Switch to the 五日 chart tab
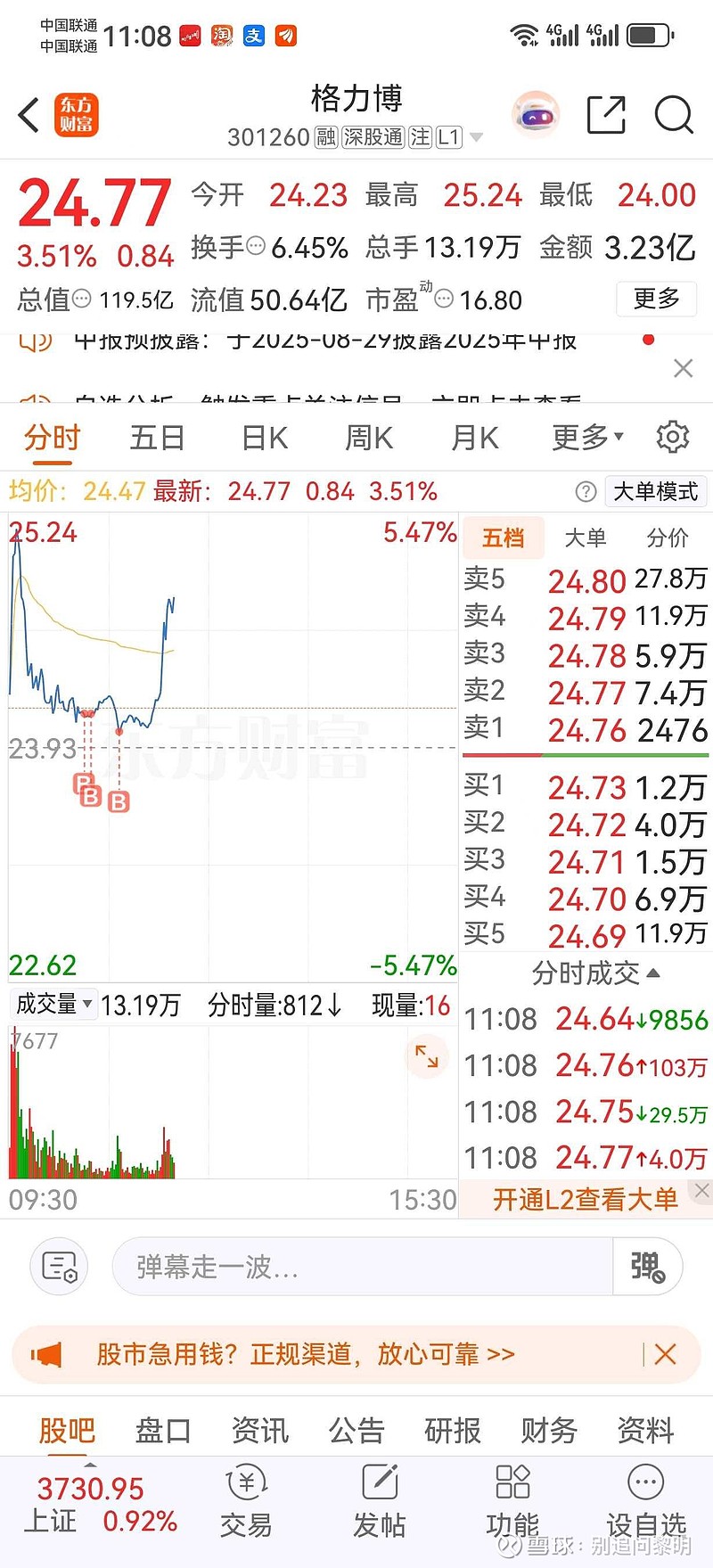Viewport: 713px width, 1568px height. point(157,438)
